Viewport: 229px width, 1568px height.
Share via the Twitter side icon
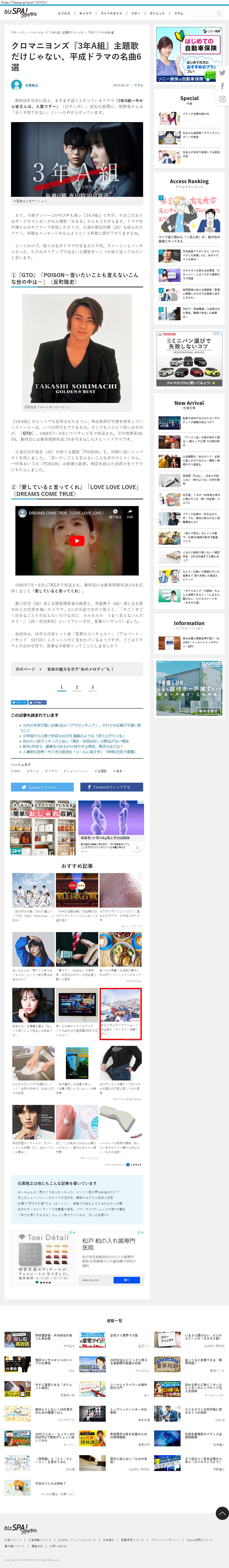pos(222,73)
